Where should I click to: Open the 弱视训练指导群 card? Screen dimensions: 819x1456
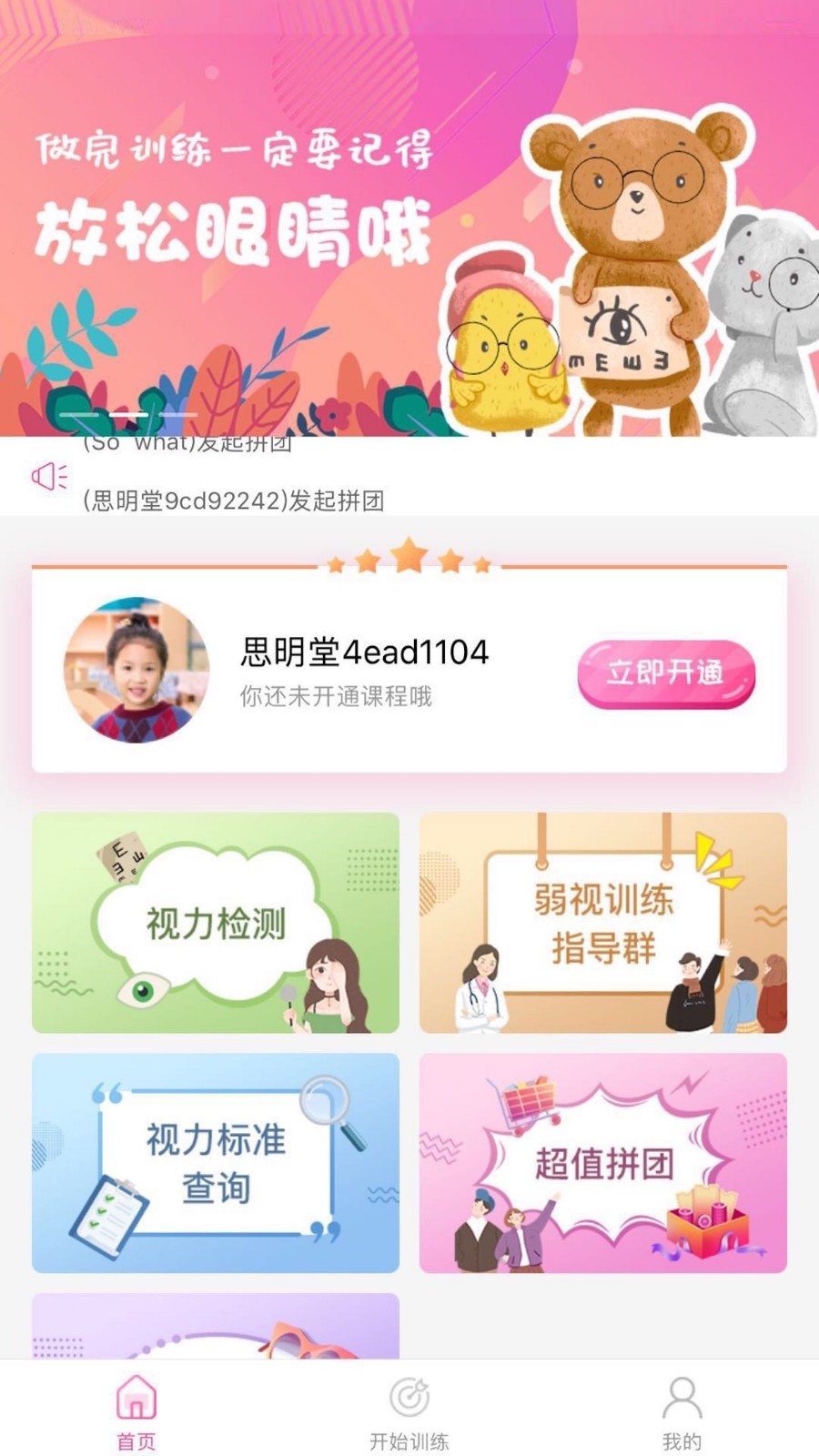click(x=602, y=923)
